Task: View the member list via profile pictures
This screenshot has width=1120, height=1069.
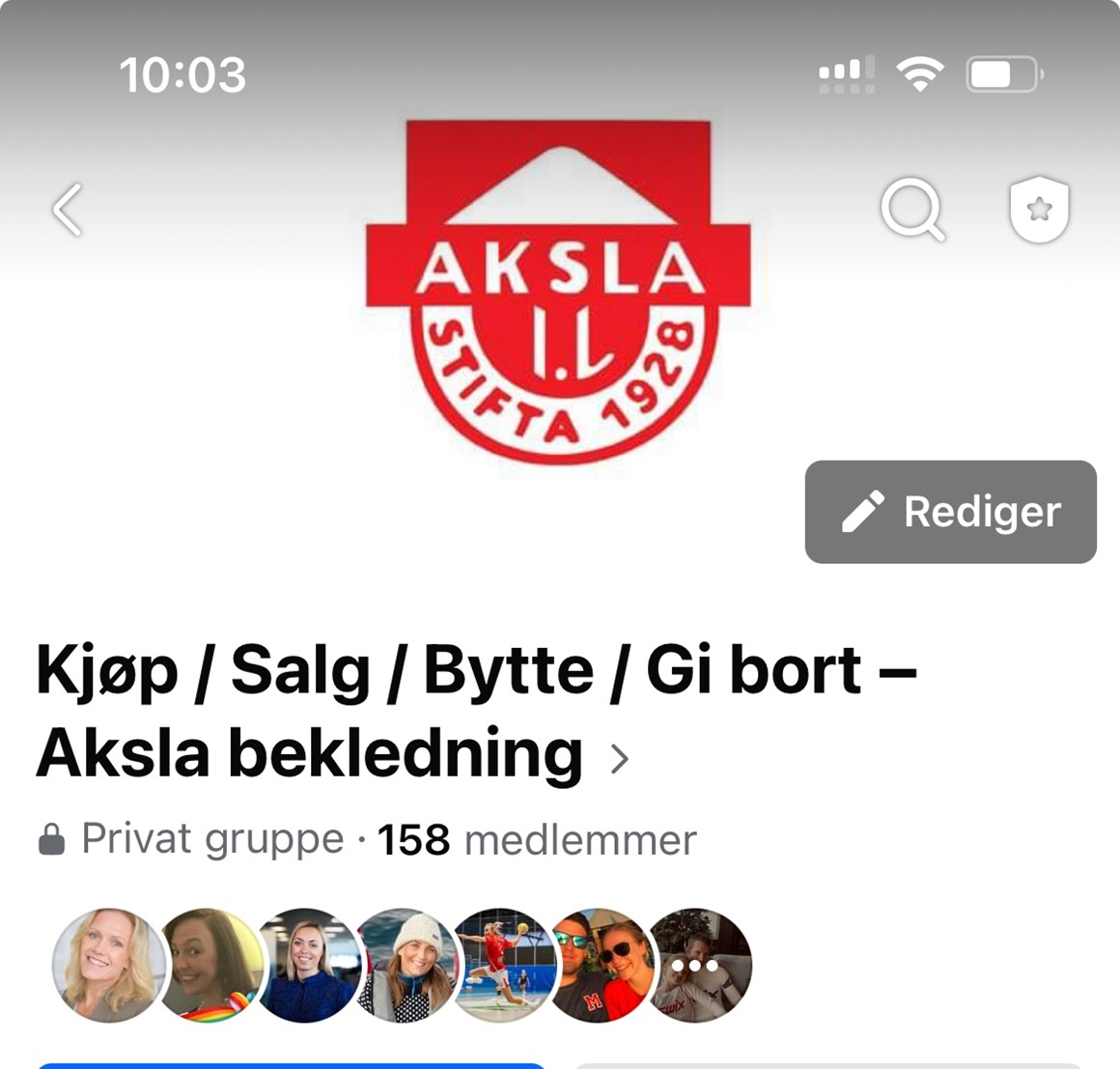Action: 401,965
